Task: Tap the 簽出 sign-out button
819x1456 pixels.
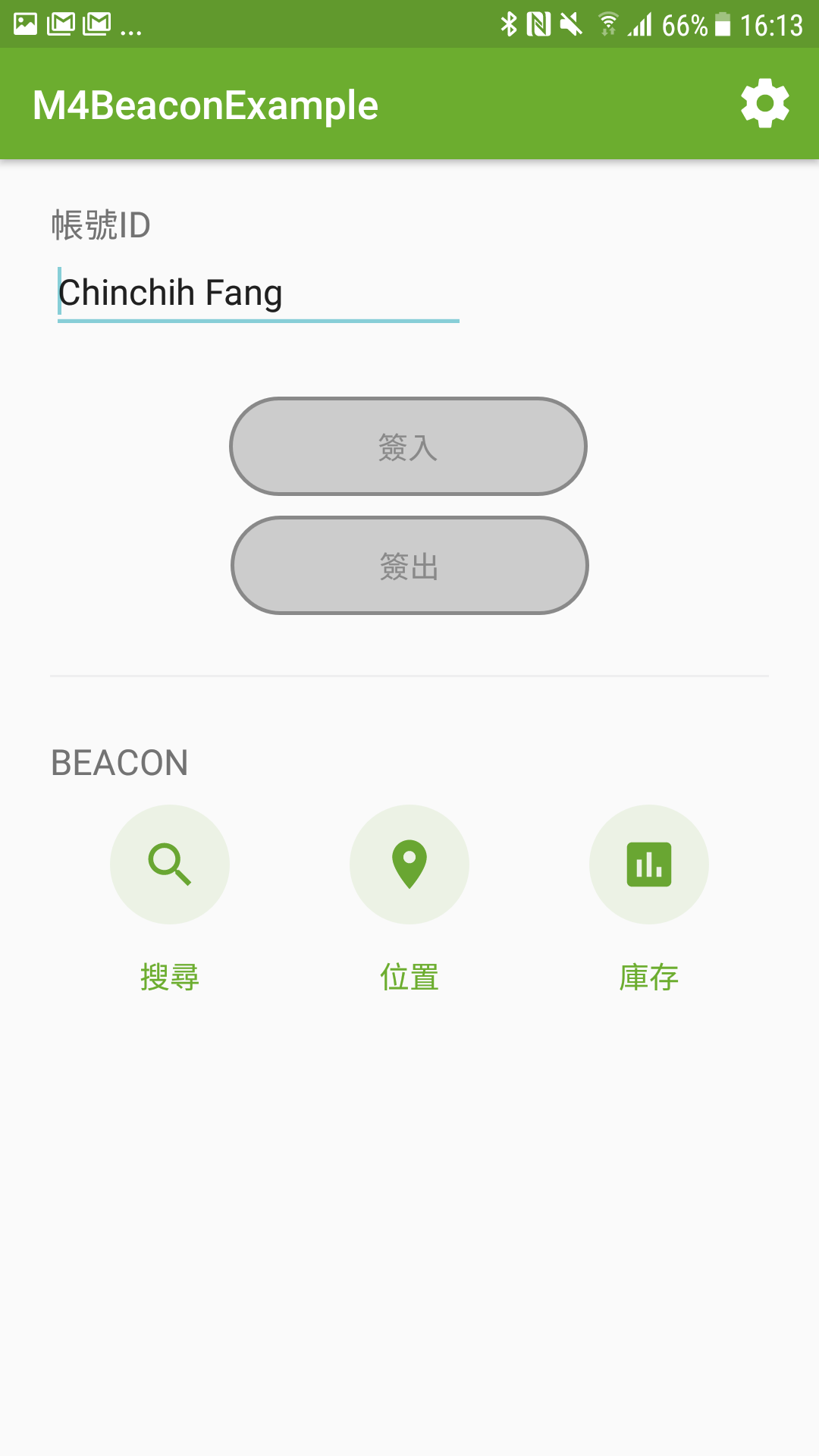Action: [x=409, y=566]
